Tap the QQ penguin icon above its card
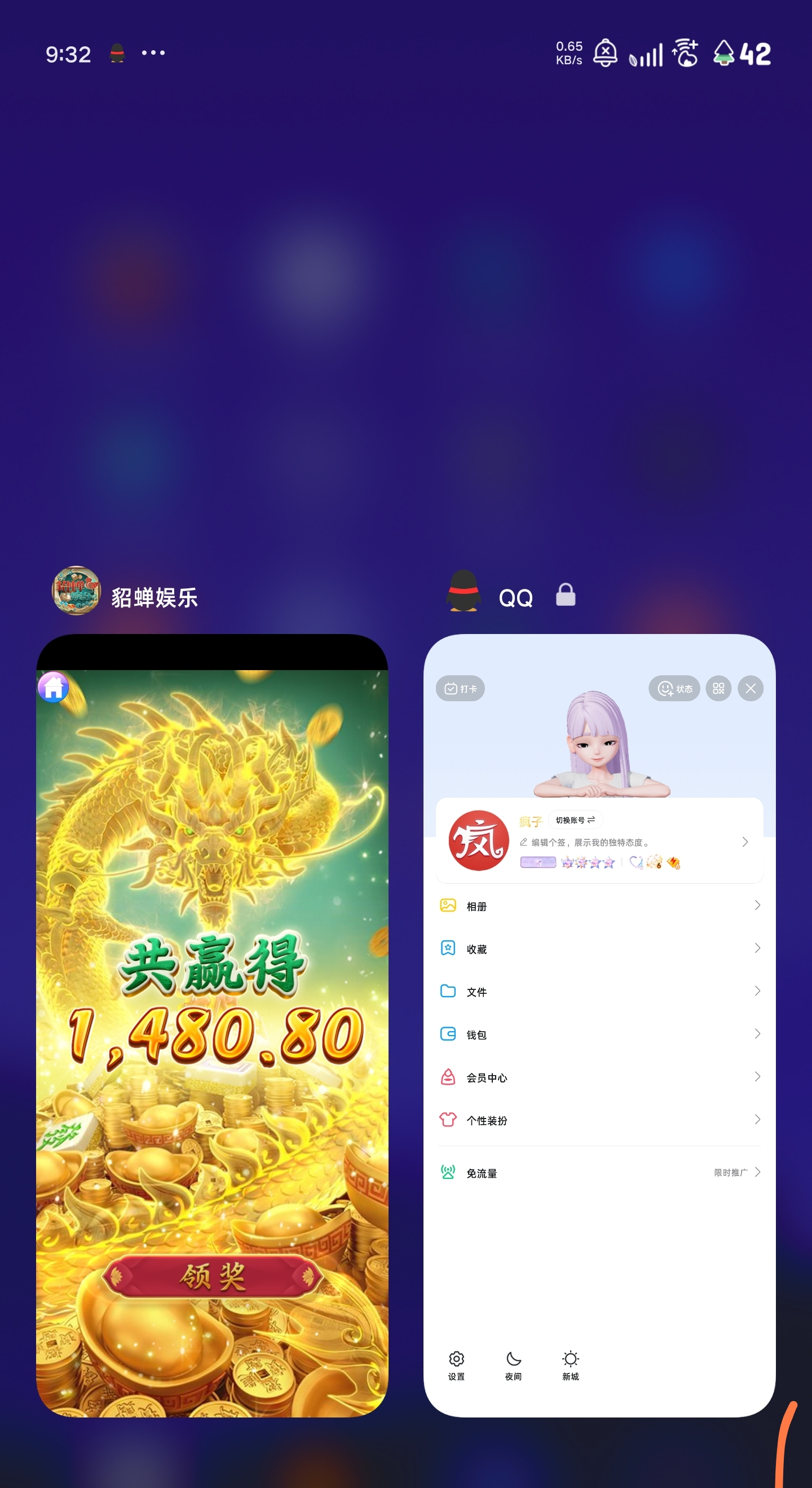The height and width of the screenshot is (1488, 812). click(464, 591)
